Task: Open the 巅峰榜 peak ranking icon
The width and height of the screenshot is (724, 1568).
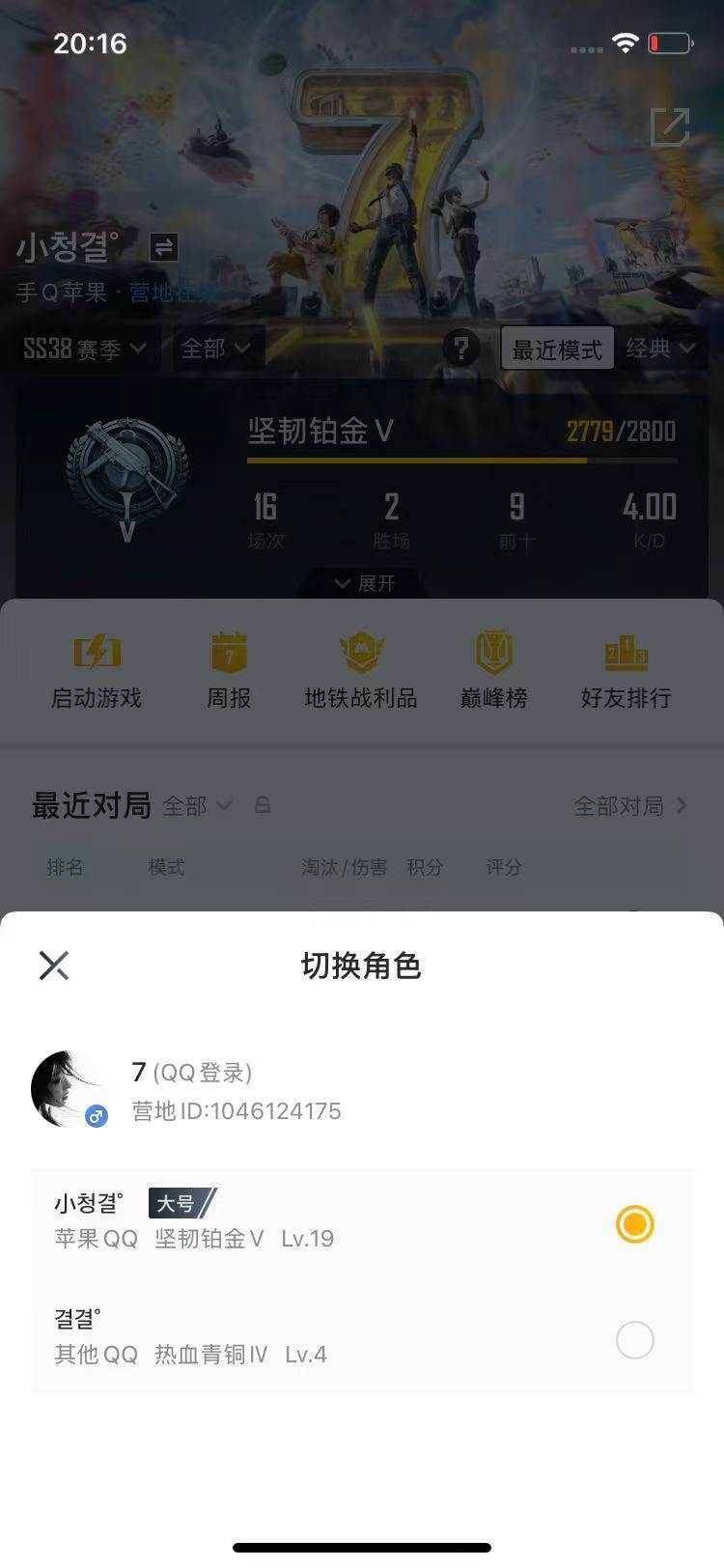Action: pos(492,669)
